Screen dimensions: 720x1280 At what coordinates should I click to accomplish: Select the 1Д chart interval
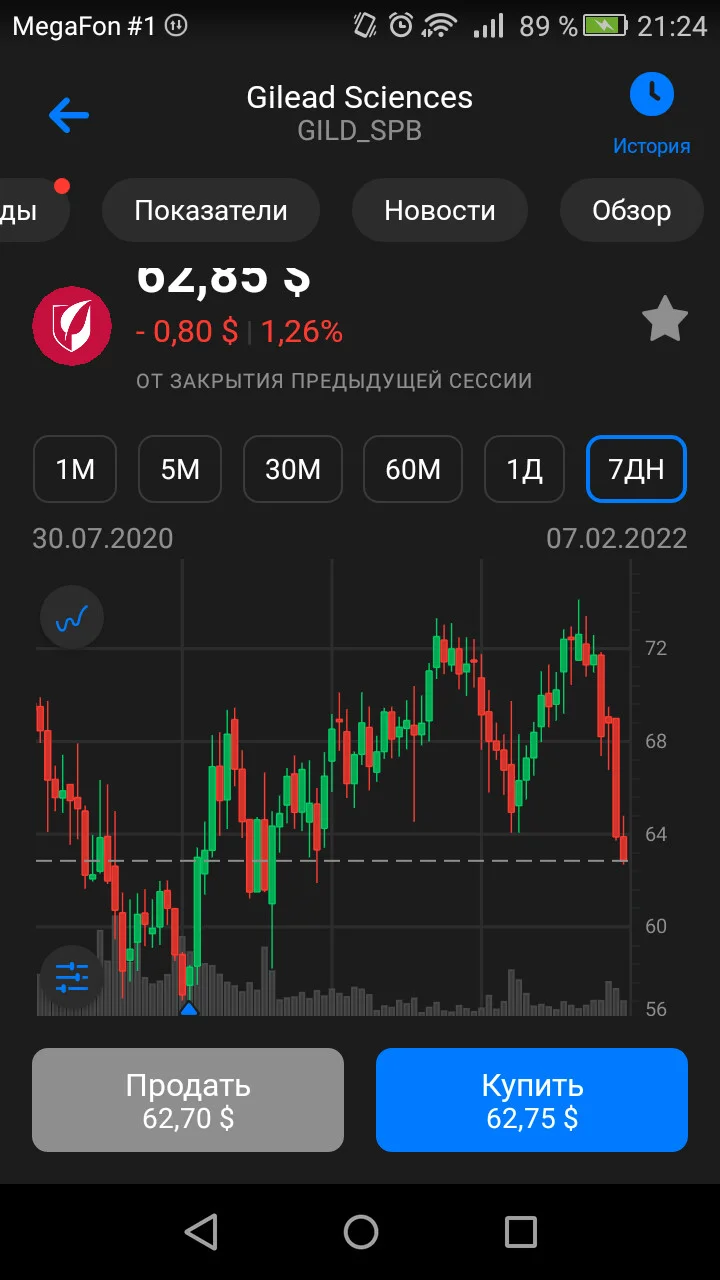click(525, 469)
